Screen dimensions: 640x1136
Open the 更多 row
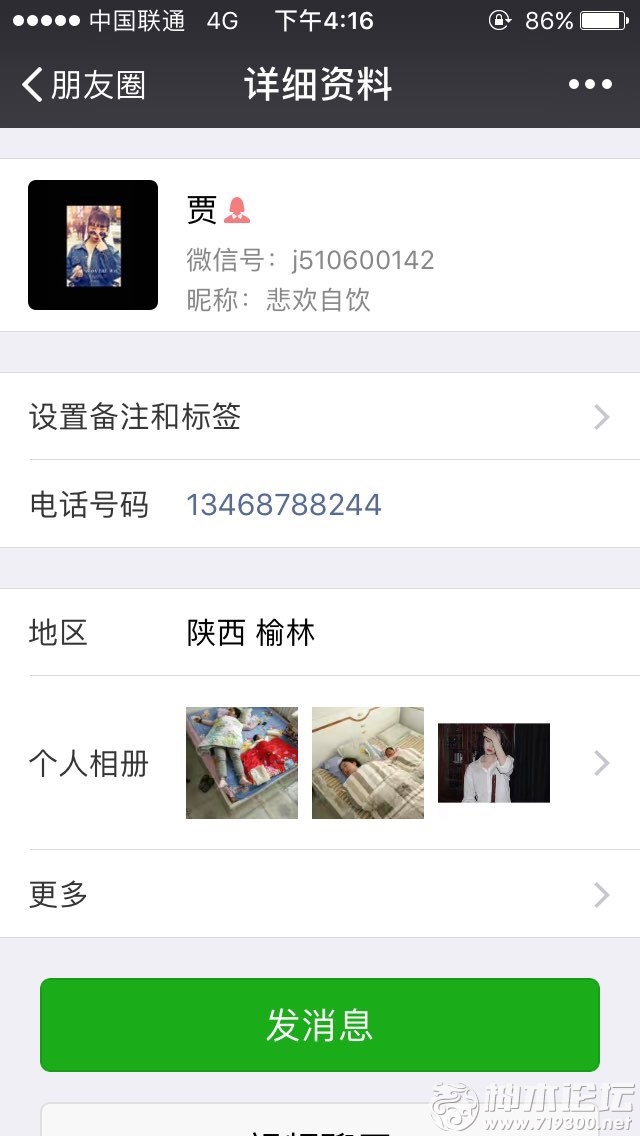point(320,894)
